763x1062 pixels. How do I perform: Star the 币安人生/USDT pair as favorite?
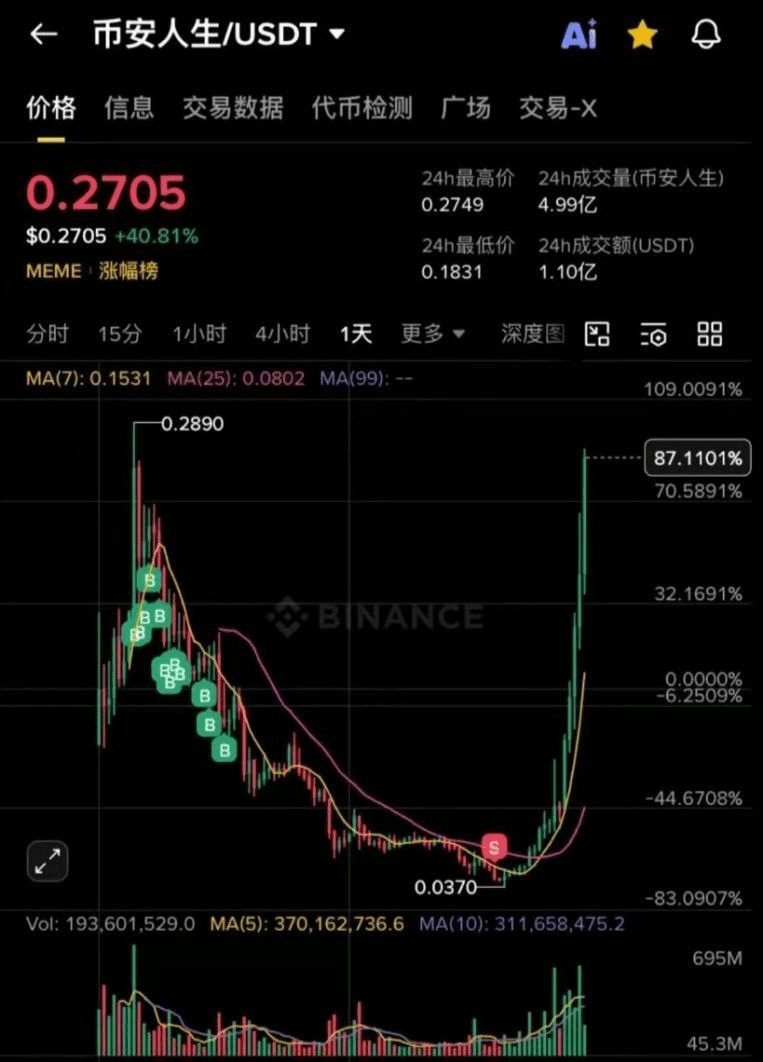coord(642,33)
